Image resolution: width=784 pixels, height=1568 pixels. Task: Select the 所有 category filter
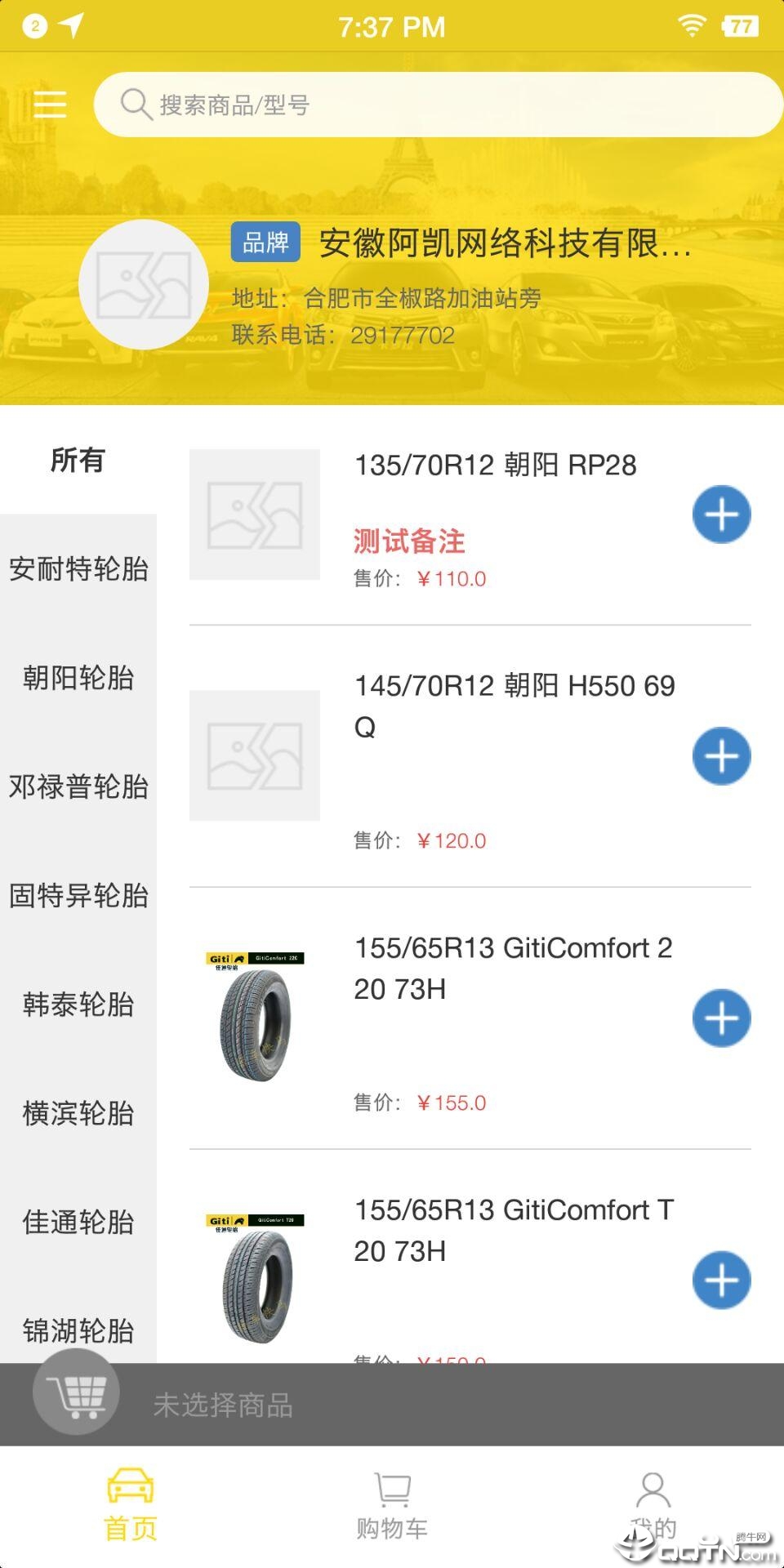76,461
